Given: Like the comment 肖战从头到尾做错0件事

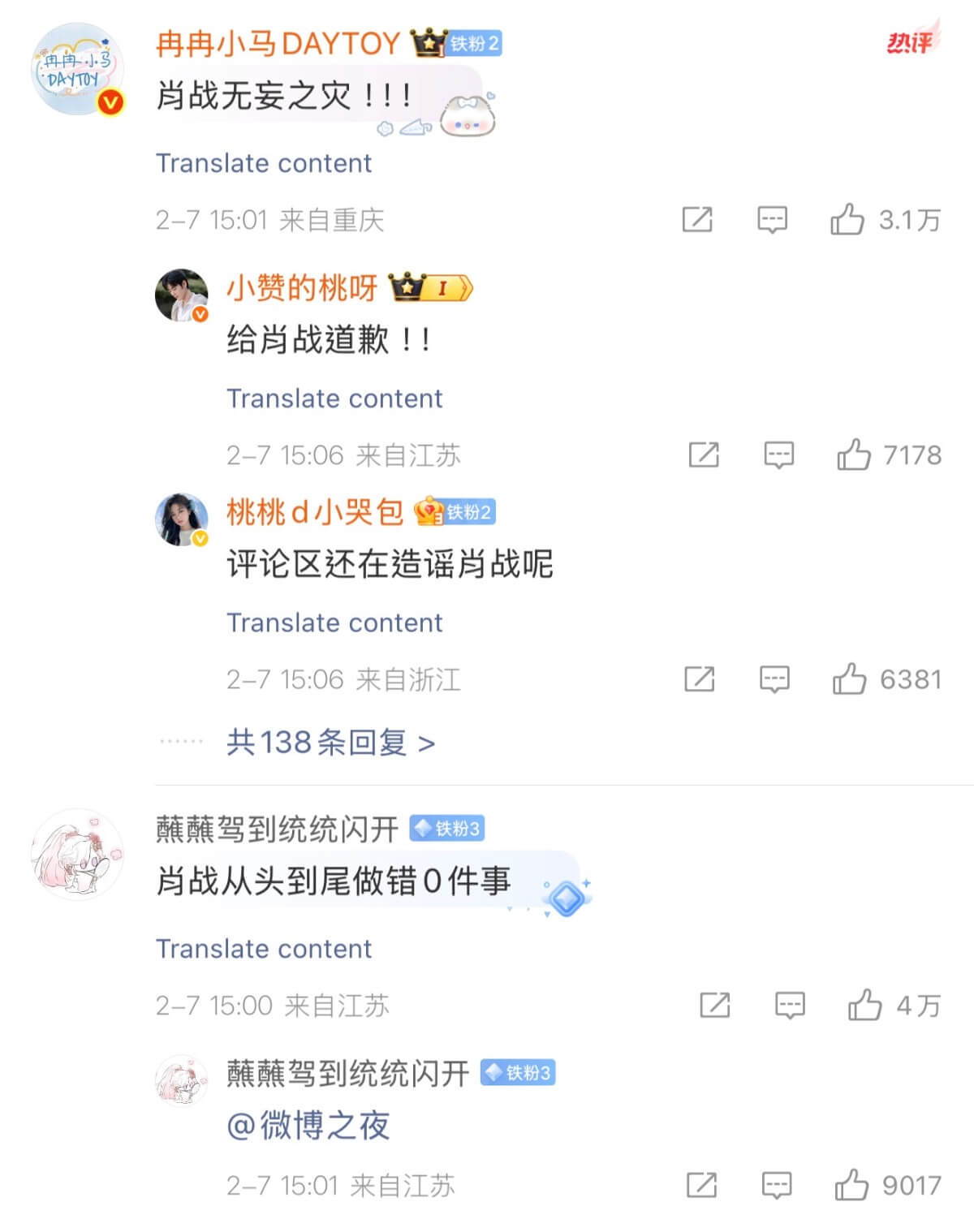Looking at the screenshot, I should pyautogui.click(x=864, y=1006).
